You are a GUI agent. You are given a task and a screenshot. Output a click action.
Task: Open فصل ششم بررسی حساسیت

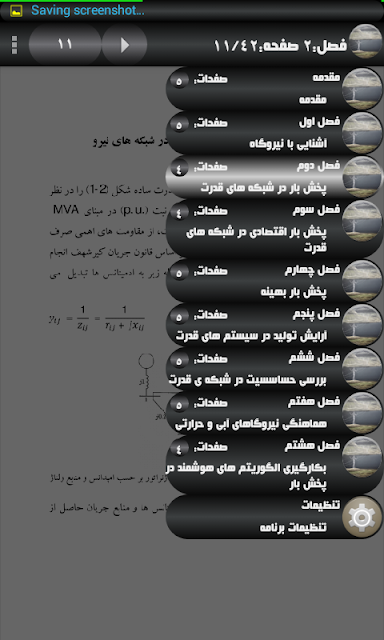click(x=274, y=369)
